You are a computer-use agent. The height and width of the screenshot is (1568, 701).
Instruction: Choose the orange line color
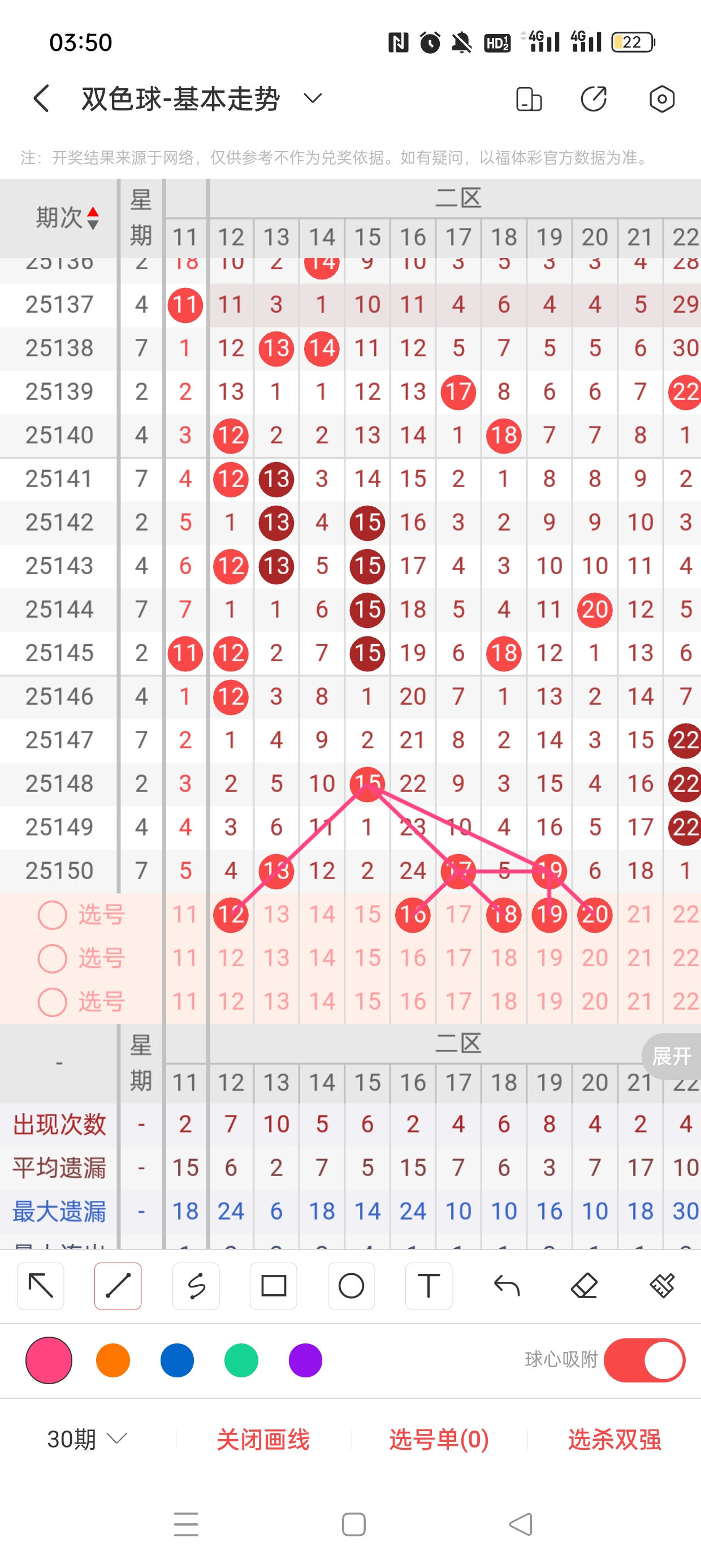[113, 1360]
